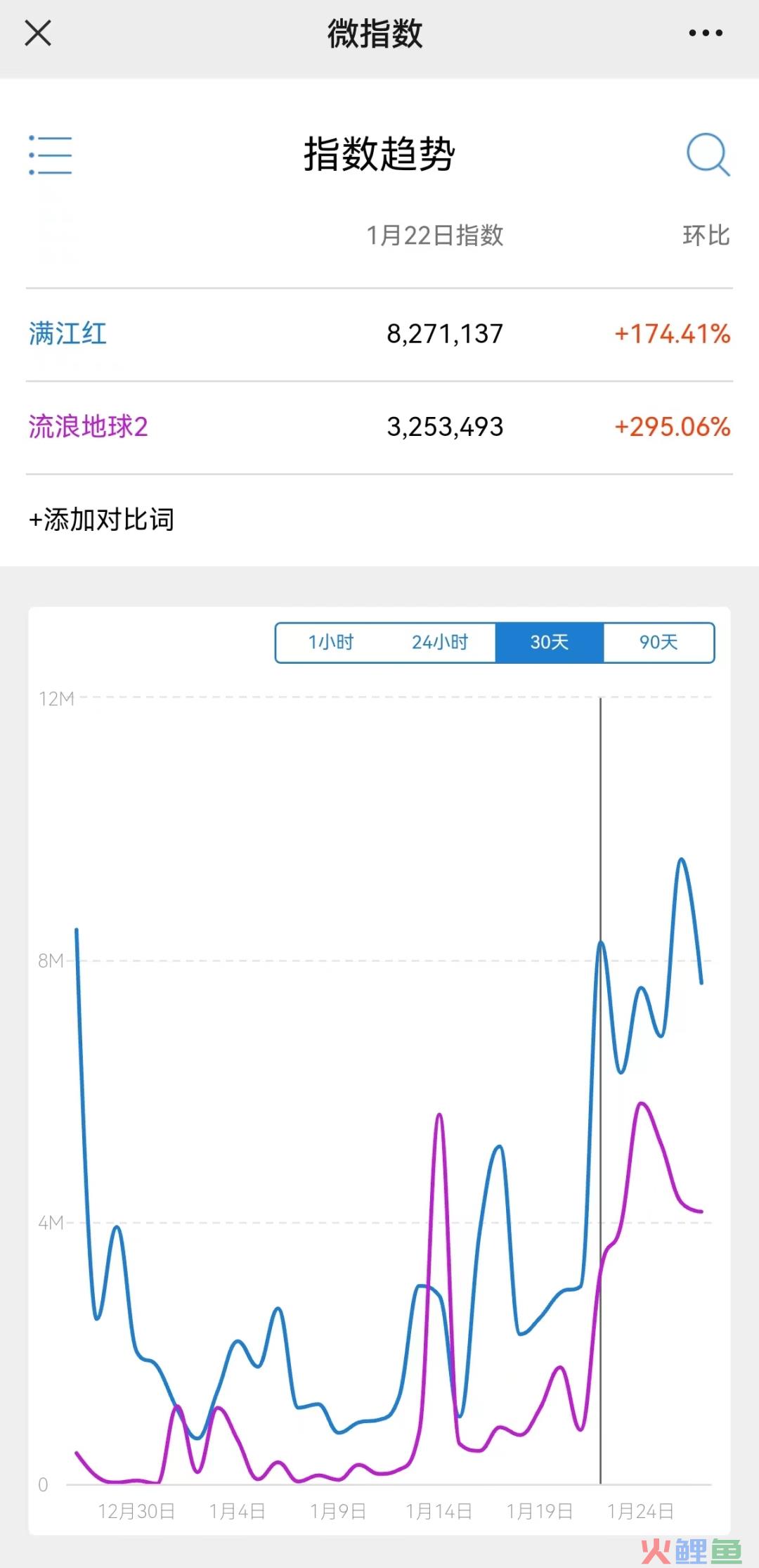This screenshot has height=1568, width=759.
Task: Select the 30天 range tab
Action: tap(550, 642)
